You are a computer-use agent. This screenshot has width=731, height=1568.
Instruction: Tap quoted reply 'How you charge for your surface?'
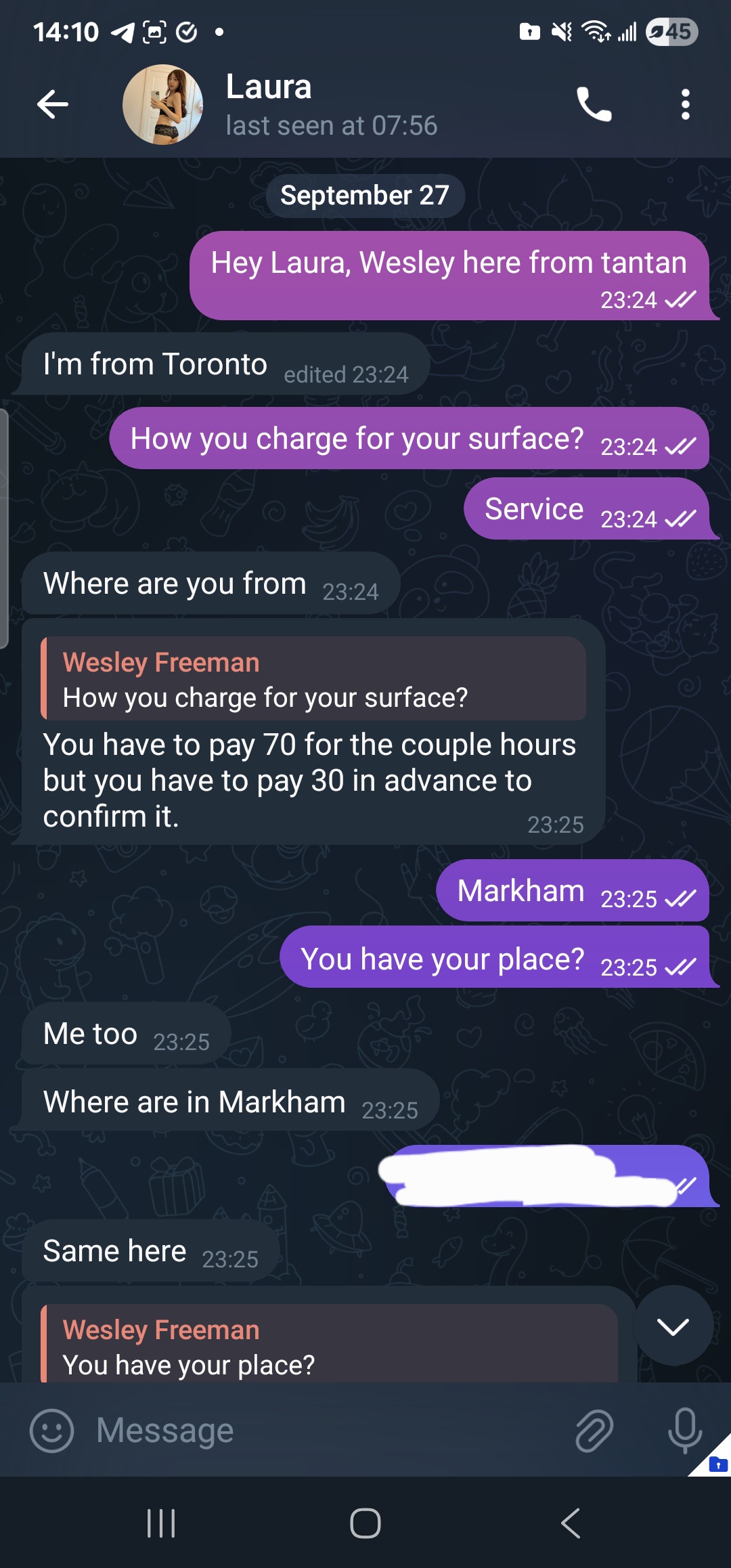click(x=313, y=679)
